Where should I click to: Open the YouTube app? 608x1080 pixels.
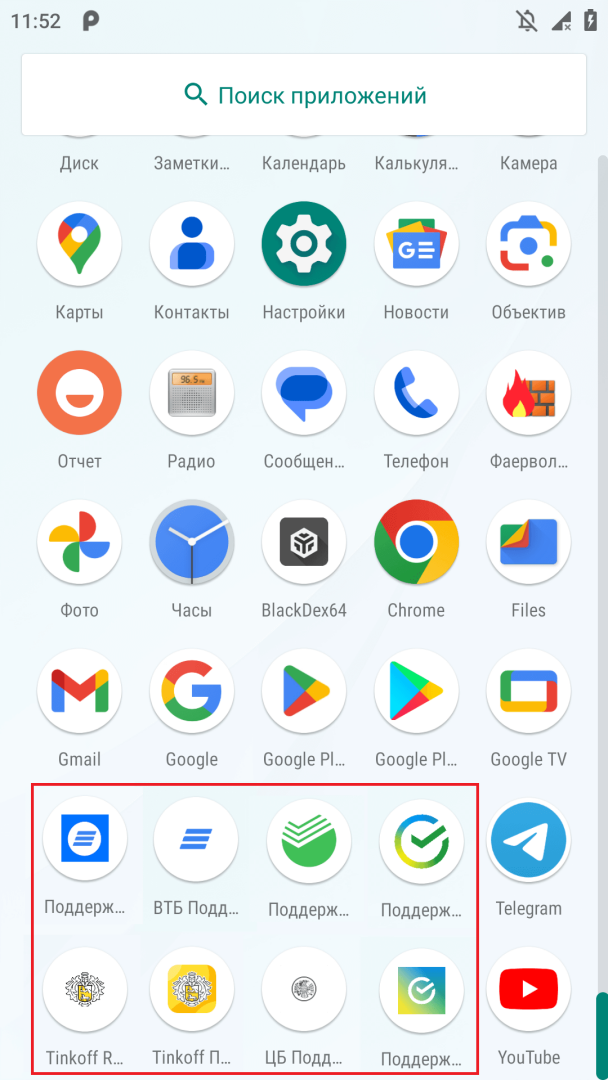pos(528,990)
